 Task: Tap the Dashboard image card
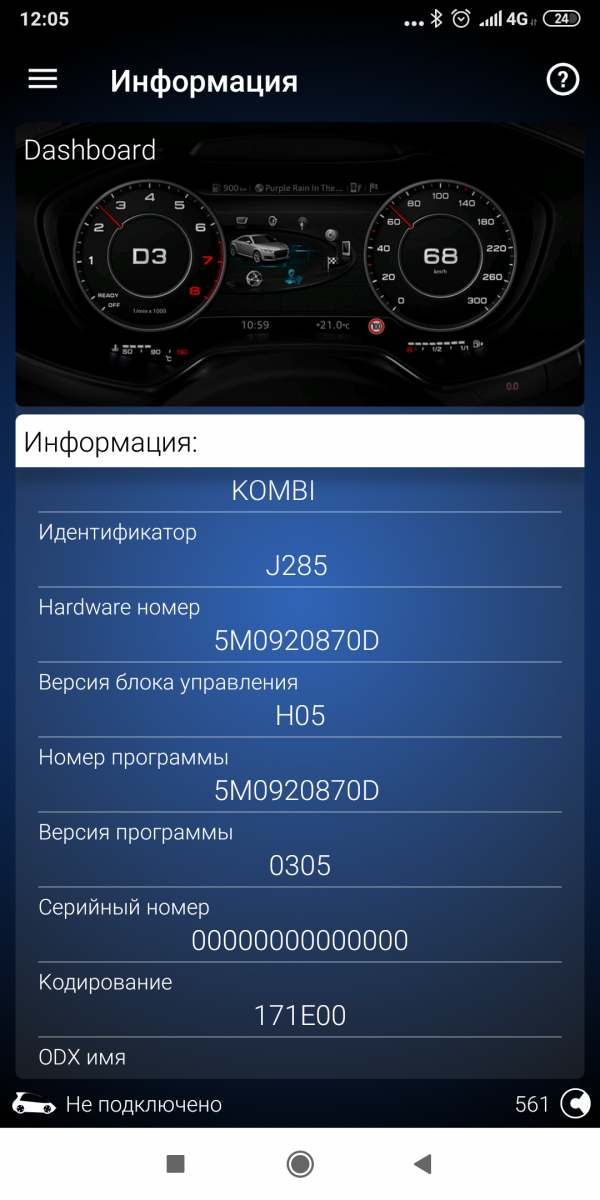(300, 264)
